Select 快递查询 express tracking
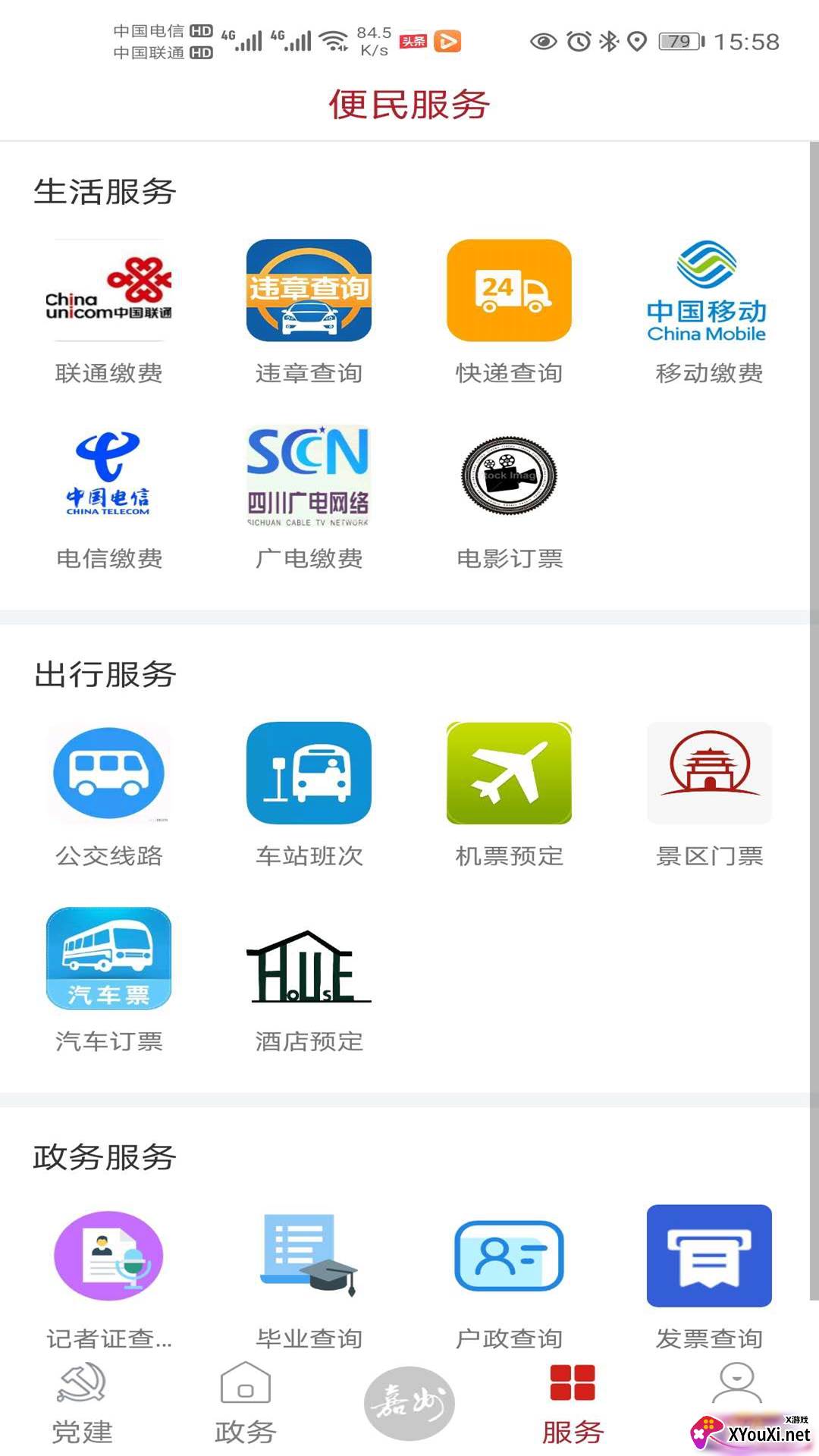This screenshot has height=1456, width=819. [509, 291]
